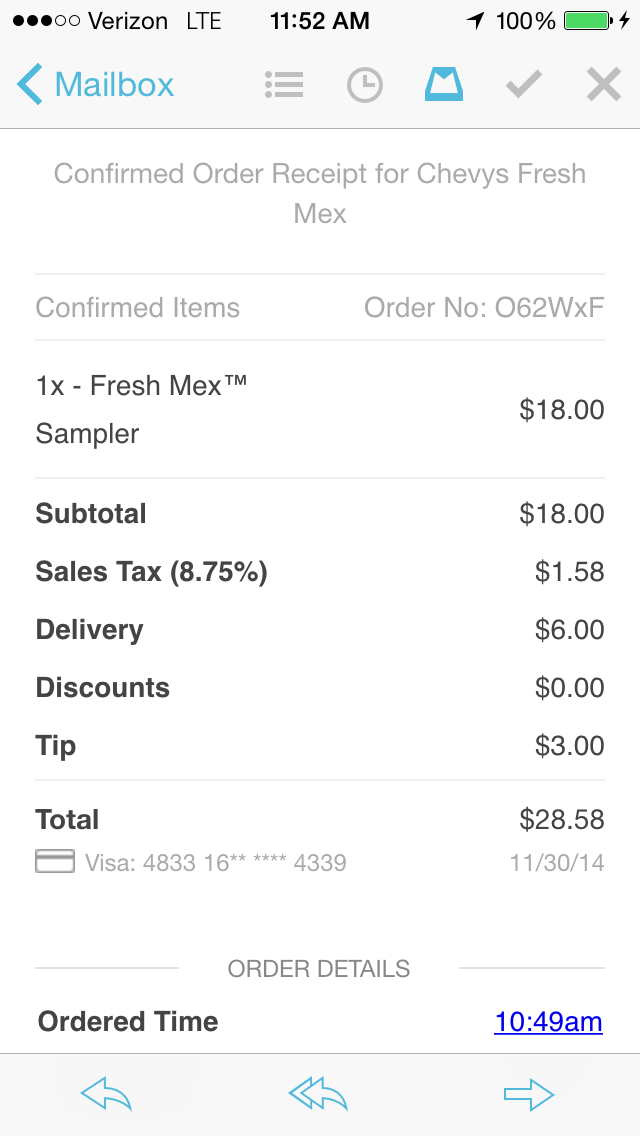
Task: Go back to Mailbox
Action: pyautogui.click(x=96, y=85)
